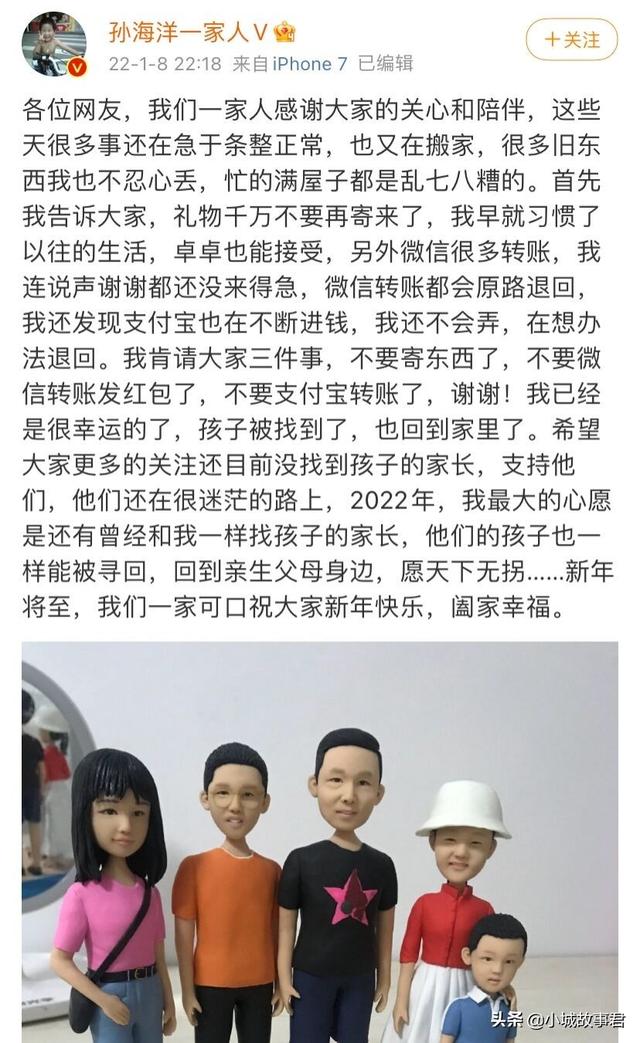The width and height of the screenshot is (640, 1043).
Task: Follow 孙海洋一家人 with the +关注 button
Action: pyautogui.click(x=572, y=40)
